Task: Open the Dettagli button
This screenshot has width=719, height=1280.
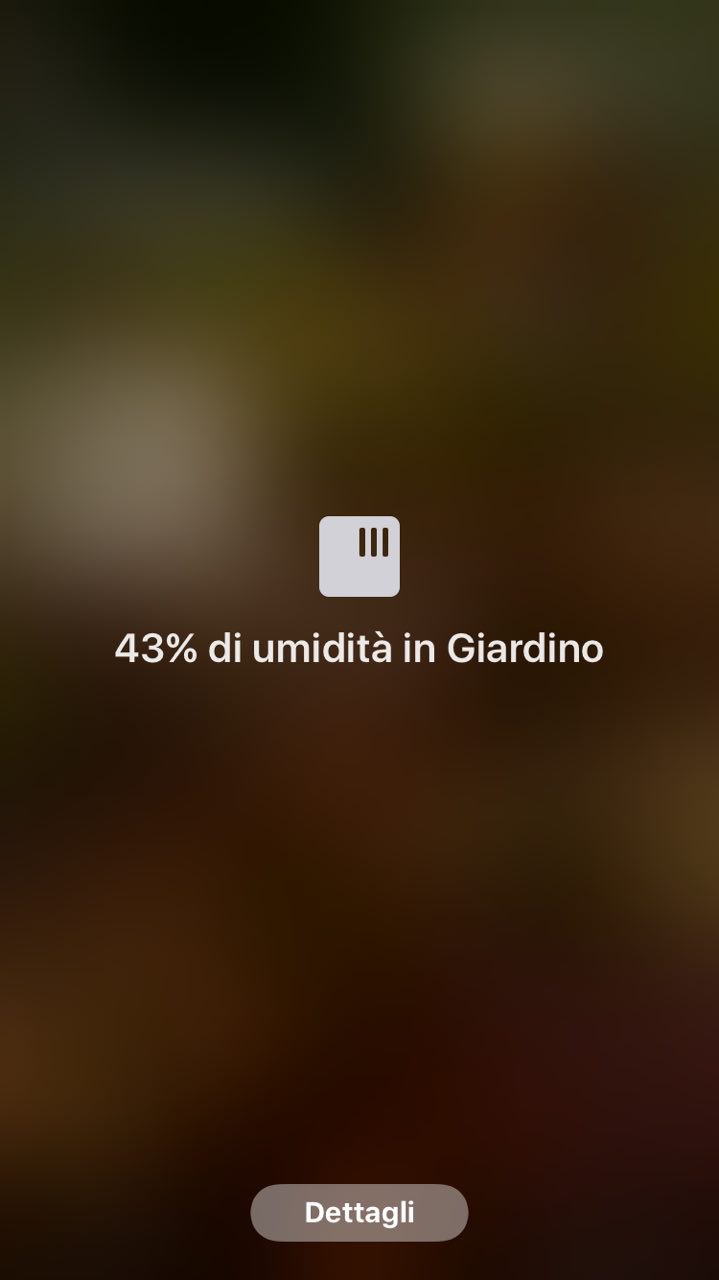Action: 359,1213
